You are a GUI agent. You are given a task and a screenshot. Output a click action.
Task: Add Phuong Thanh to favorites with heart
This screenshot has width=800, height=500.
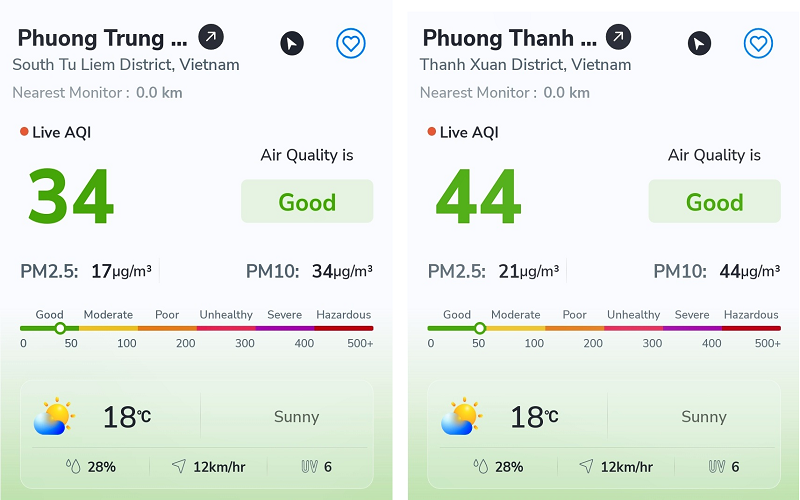click(758, 43)
